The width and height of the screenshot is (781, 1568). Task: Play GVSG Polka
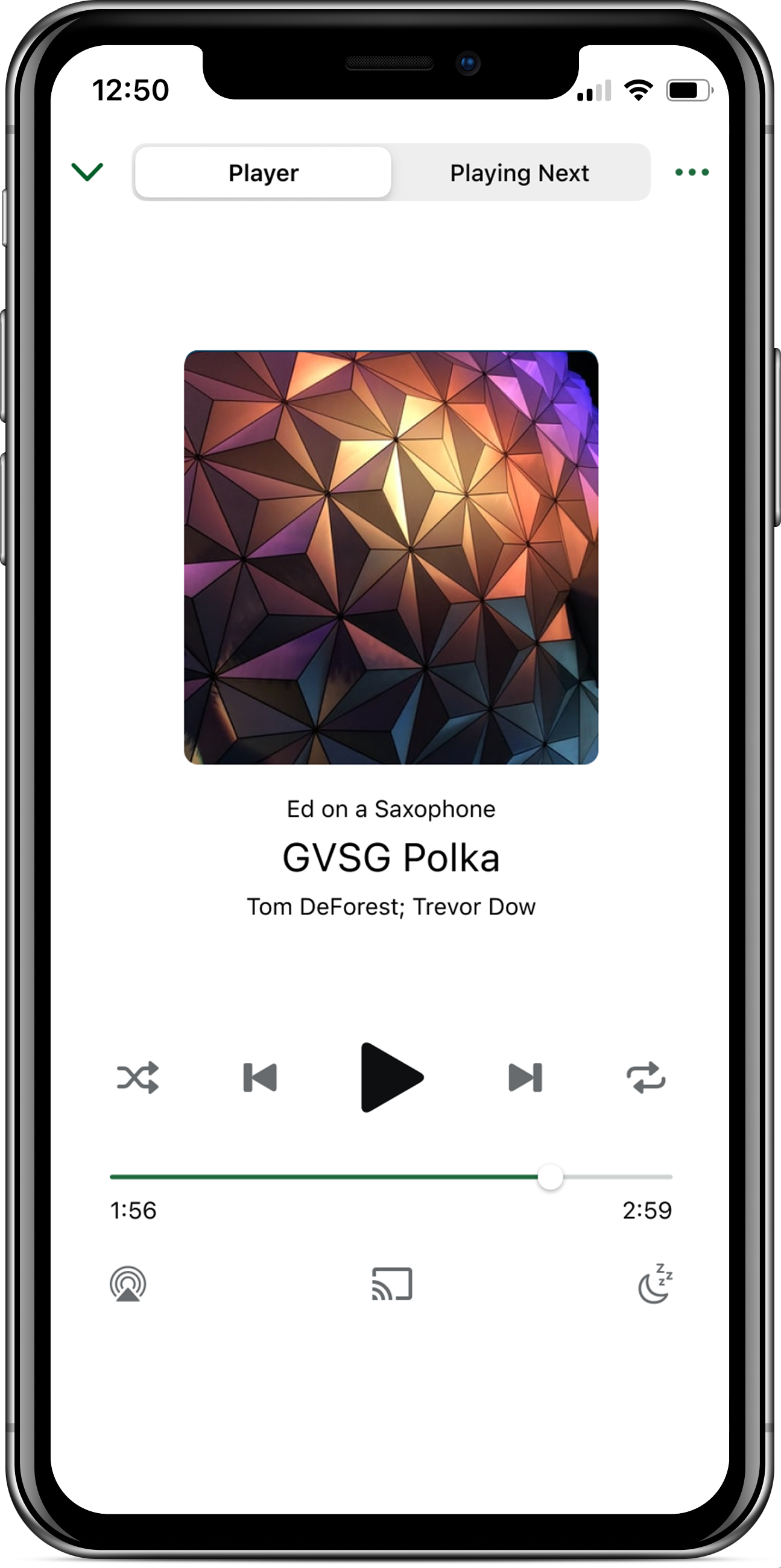click(391, 1077)
